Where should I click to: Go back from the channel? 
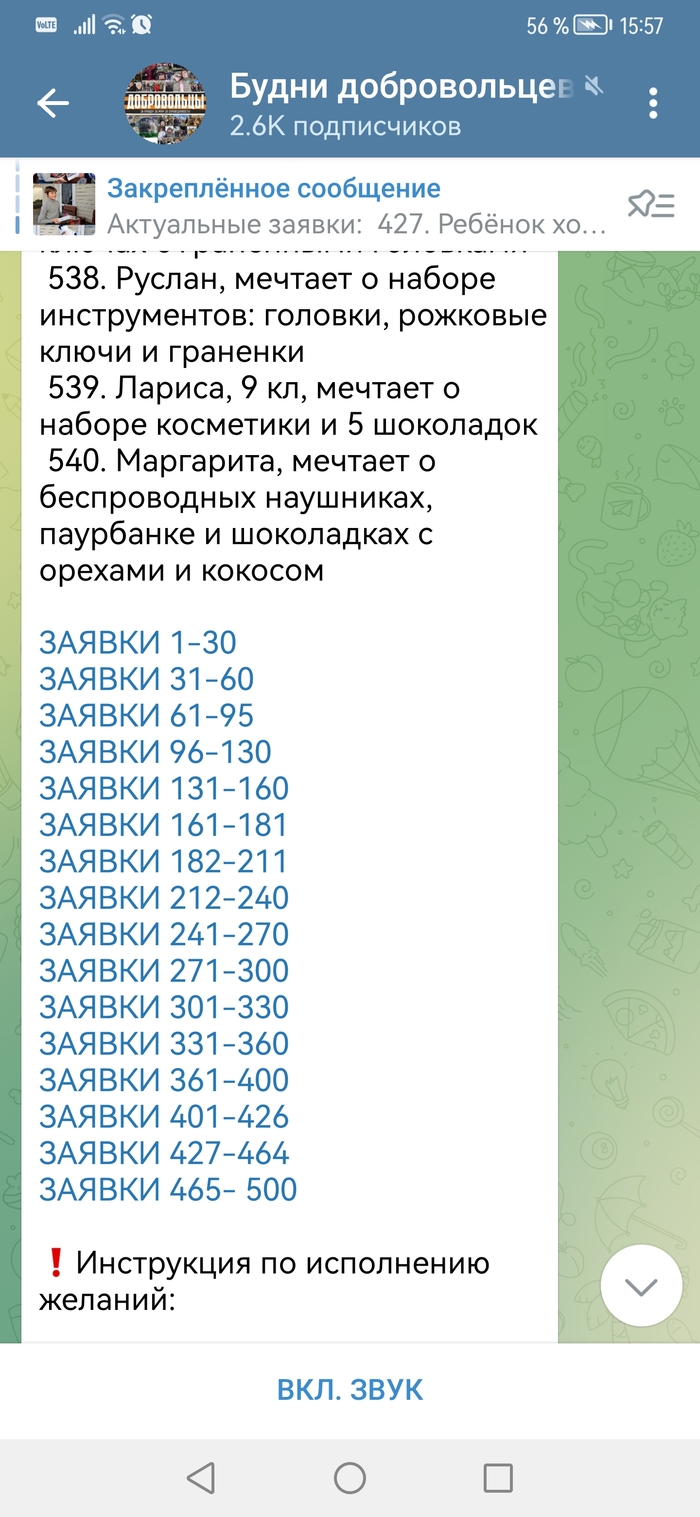(52, 102)
